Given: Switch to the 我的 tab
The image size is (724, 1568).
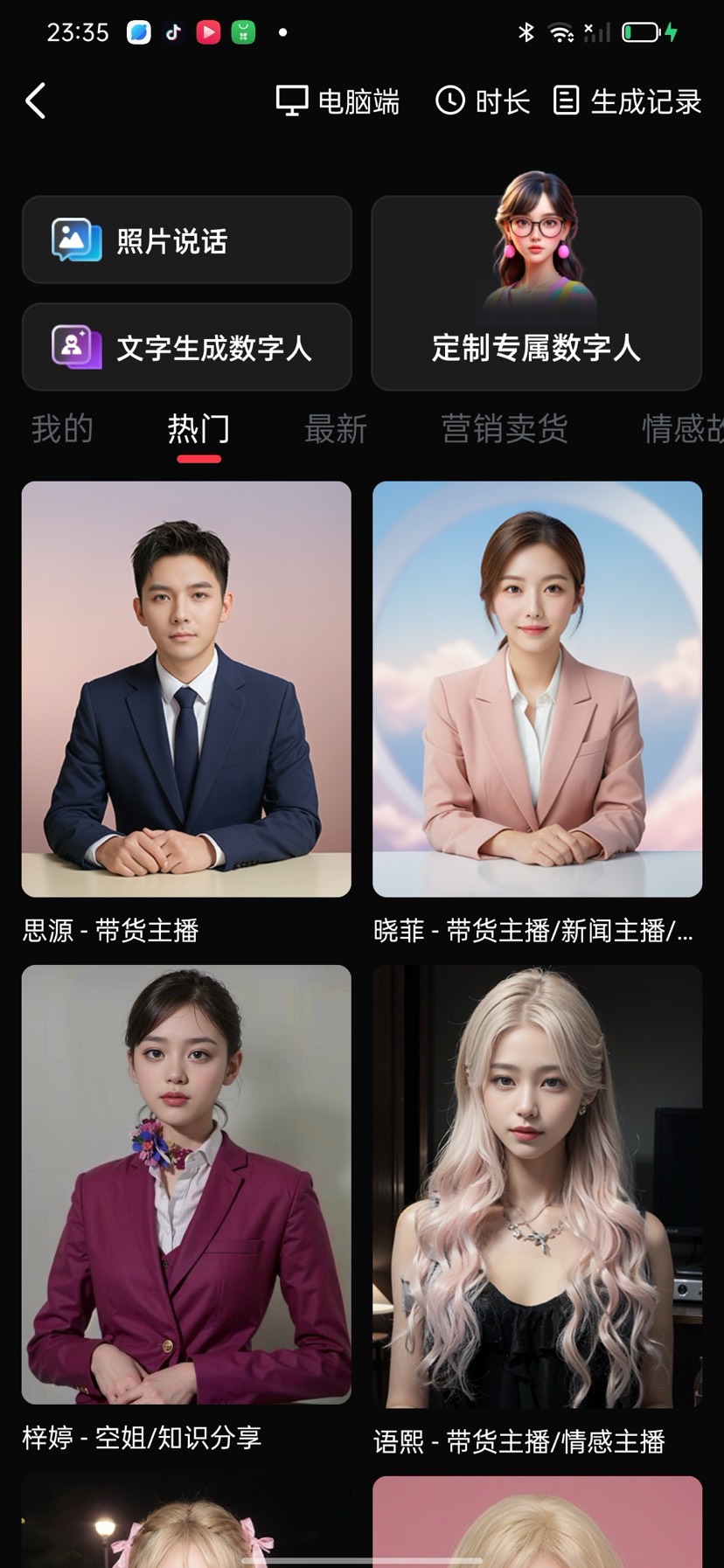Looking at the screenshot, I should click(x=62, y=429).
